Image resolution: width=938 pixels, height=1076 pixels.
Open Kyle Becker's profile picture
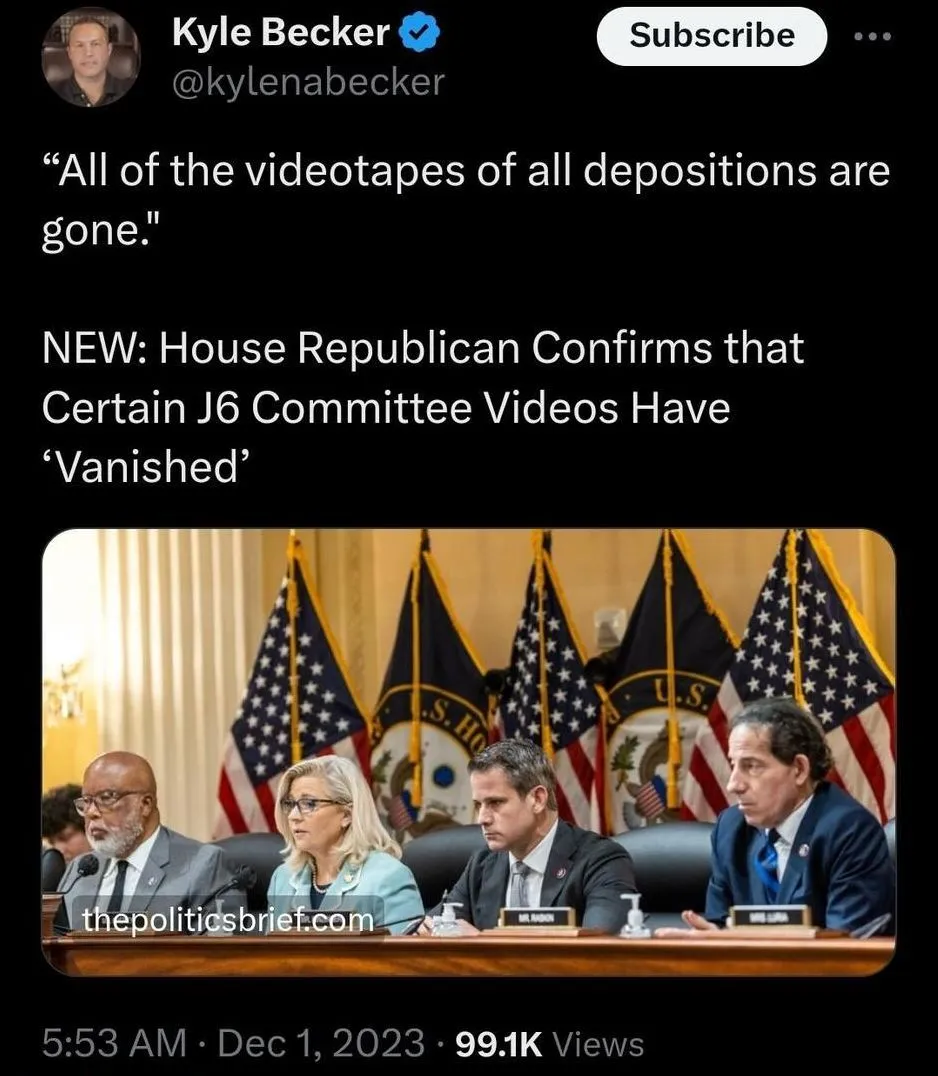pyautogui.click(x=91, y=57)
